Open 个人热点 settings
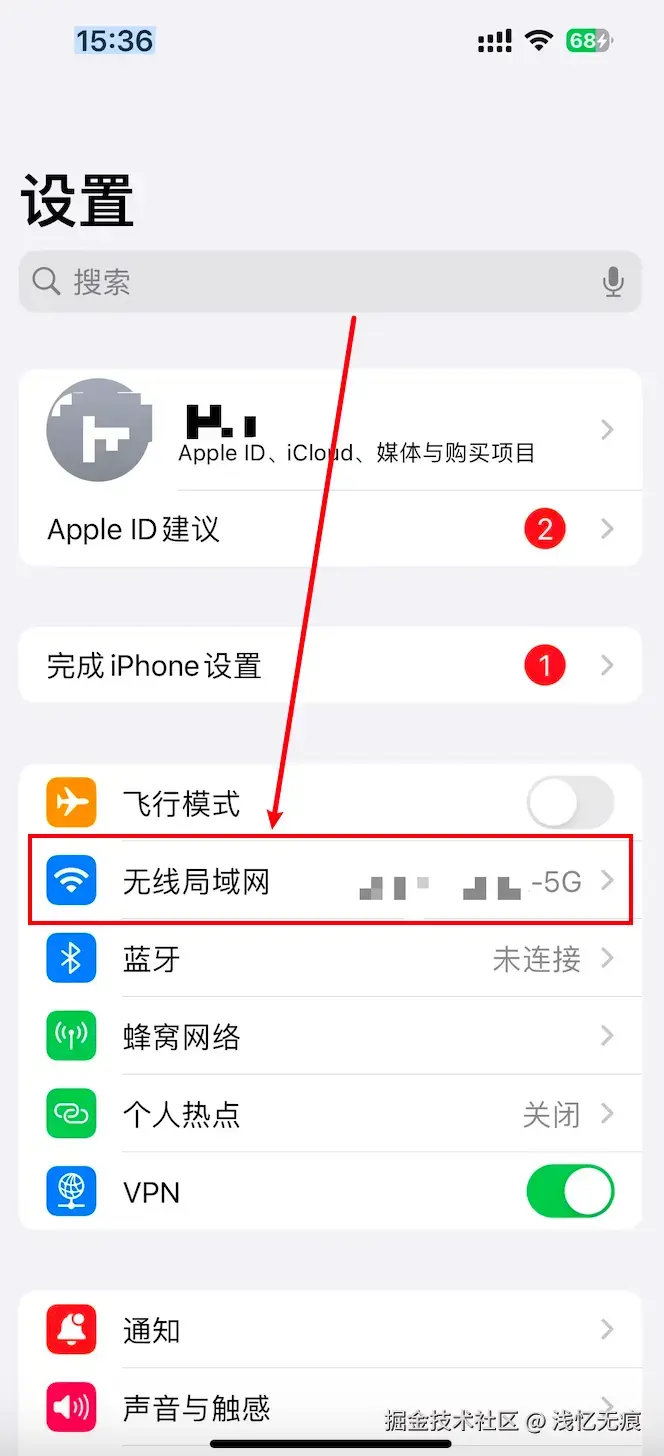Viewport: 664px width, 1456px height. coord(330,1114)
